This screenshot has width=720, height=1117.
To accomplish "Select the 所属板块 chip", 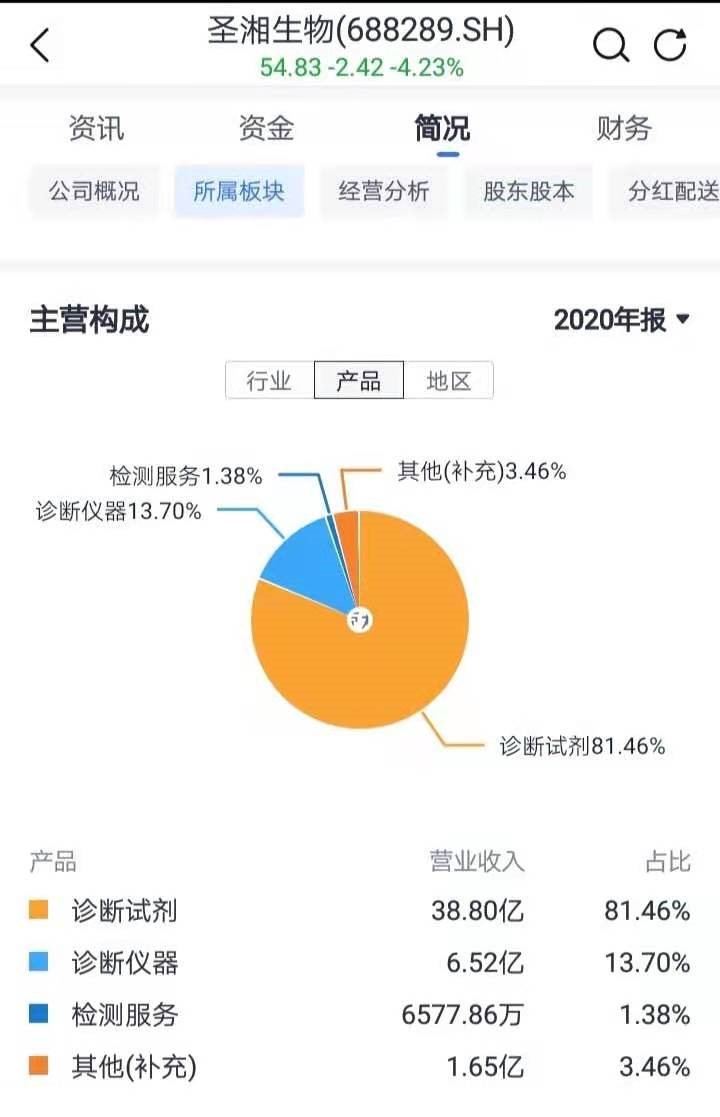I will (x=239, y=191).
